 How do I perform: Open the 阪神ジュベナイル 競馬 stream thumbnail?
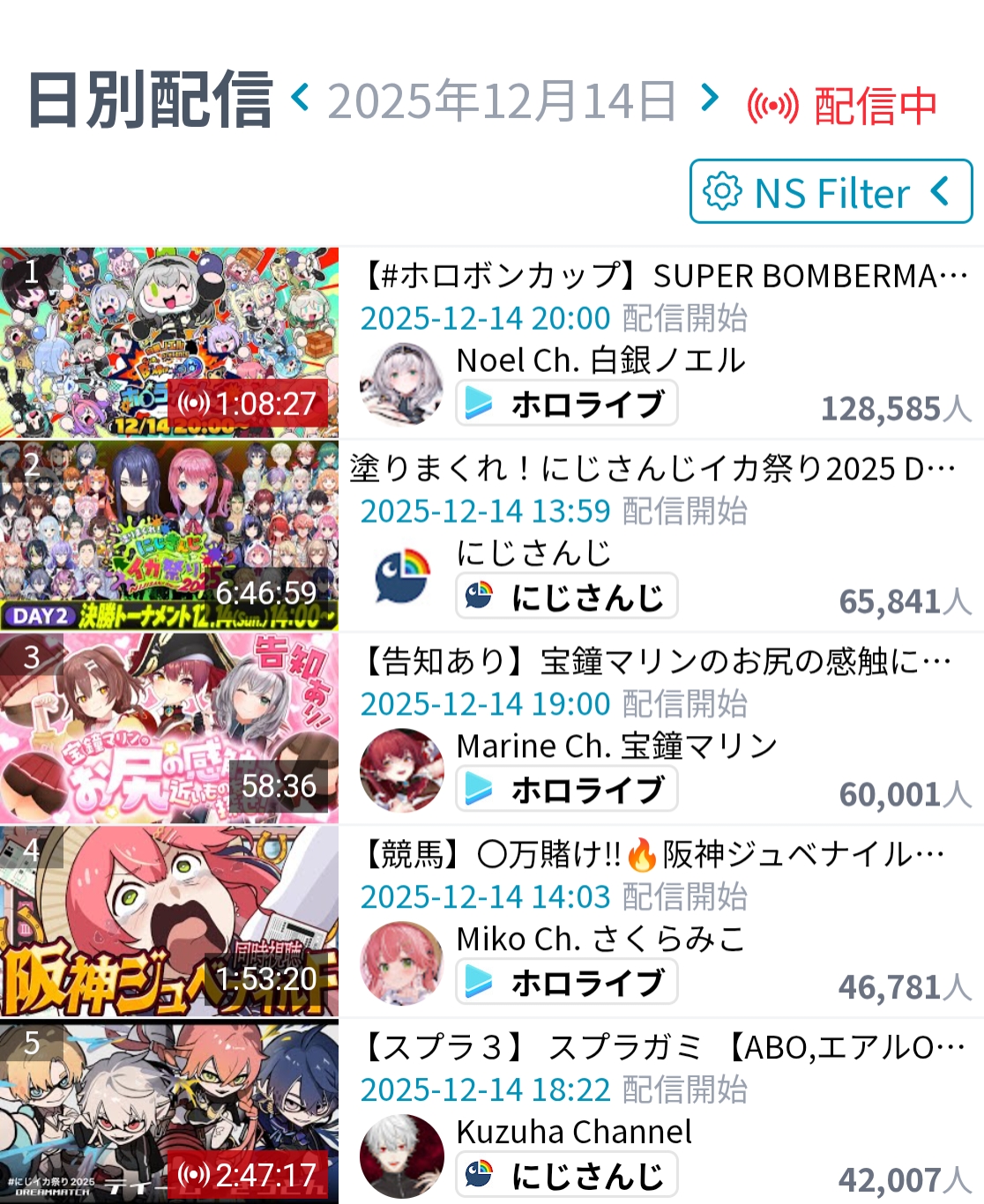(169, 922)
